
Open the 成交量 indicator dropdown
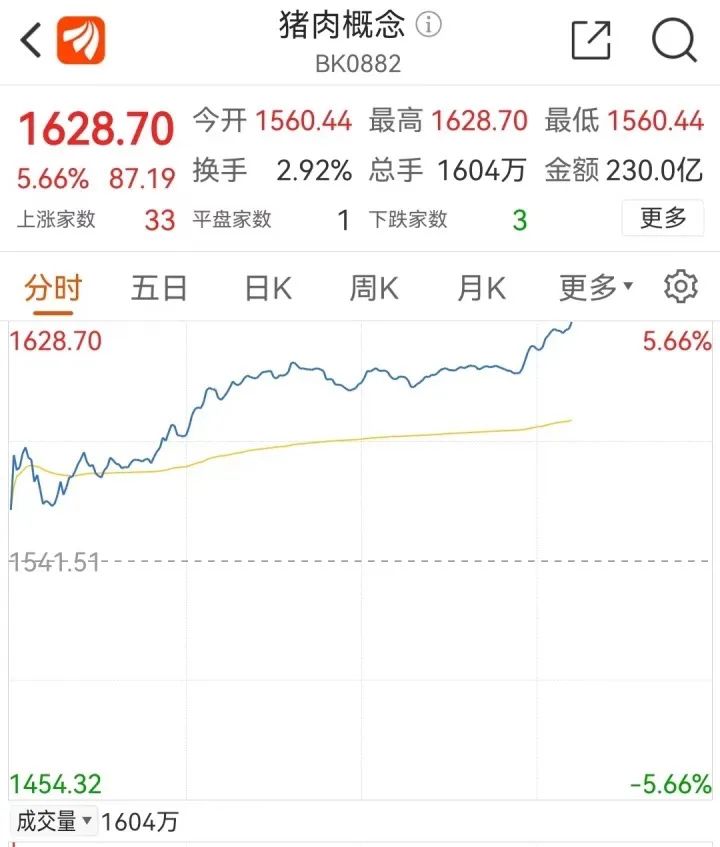pyautogui.click(x=54, y=822)
